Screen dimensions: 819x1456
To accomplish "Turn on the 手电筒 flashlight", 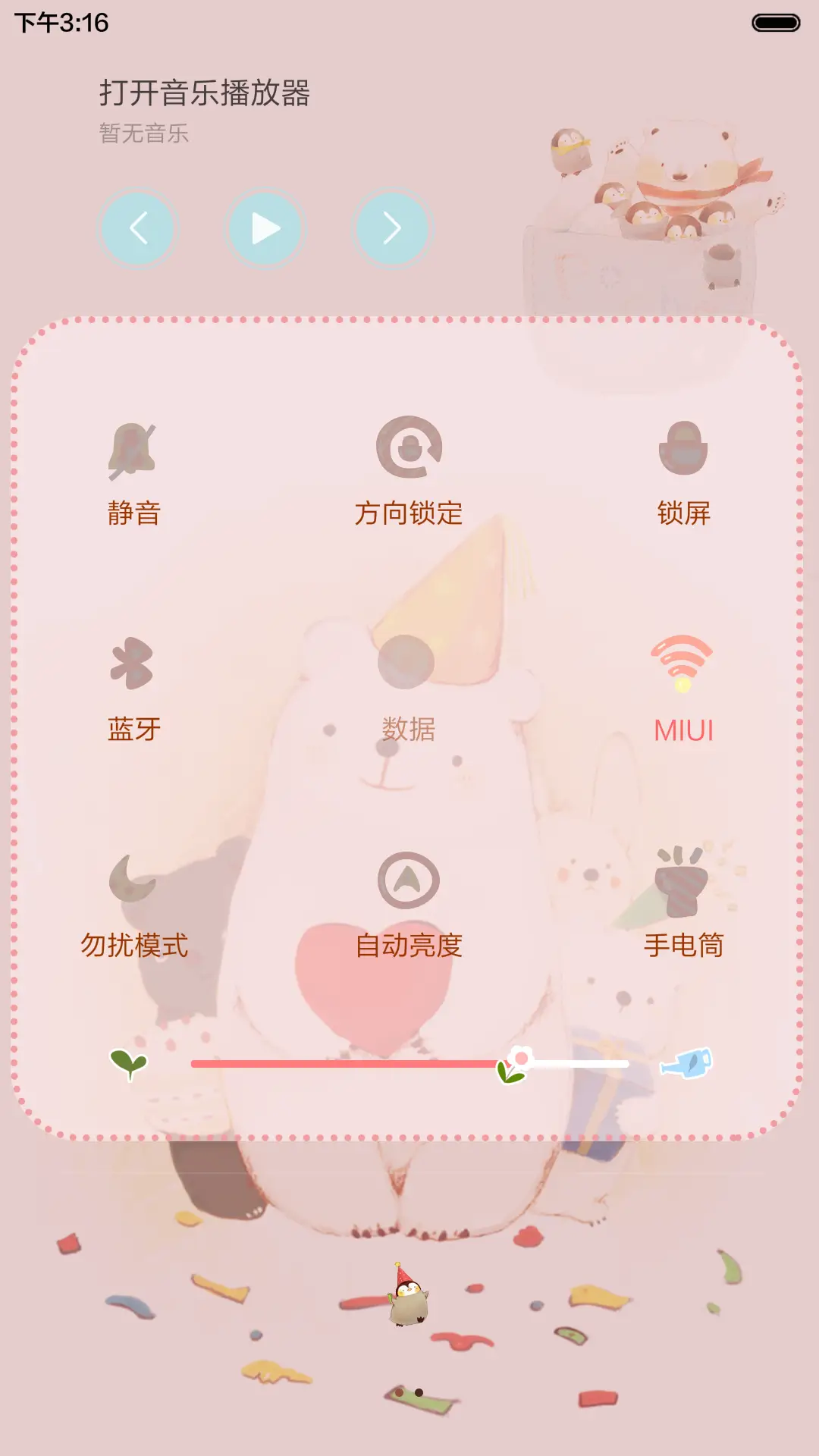I will (682, 880).
